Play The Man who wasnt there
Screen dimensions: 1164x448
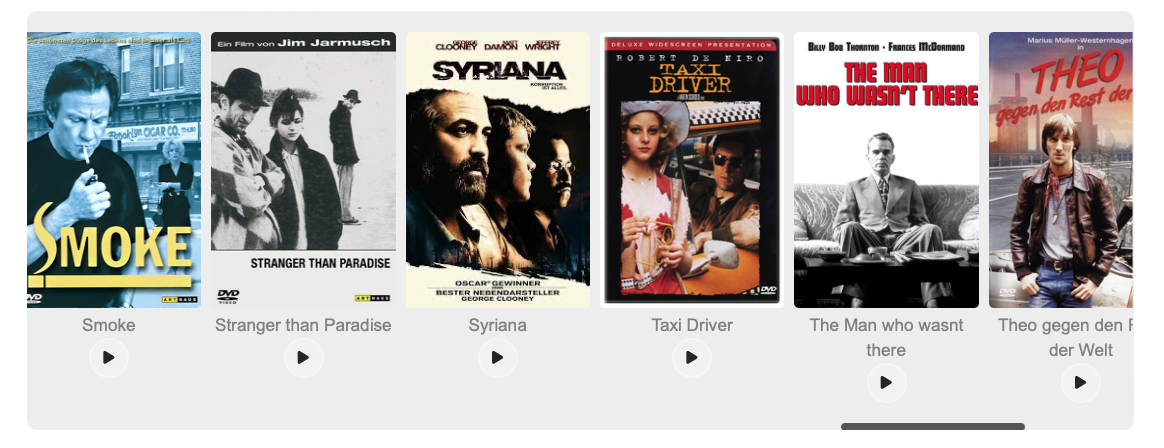click(x=886, y=383)
